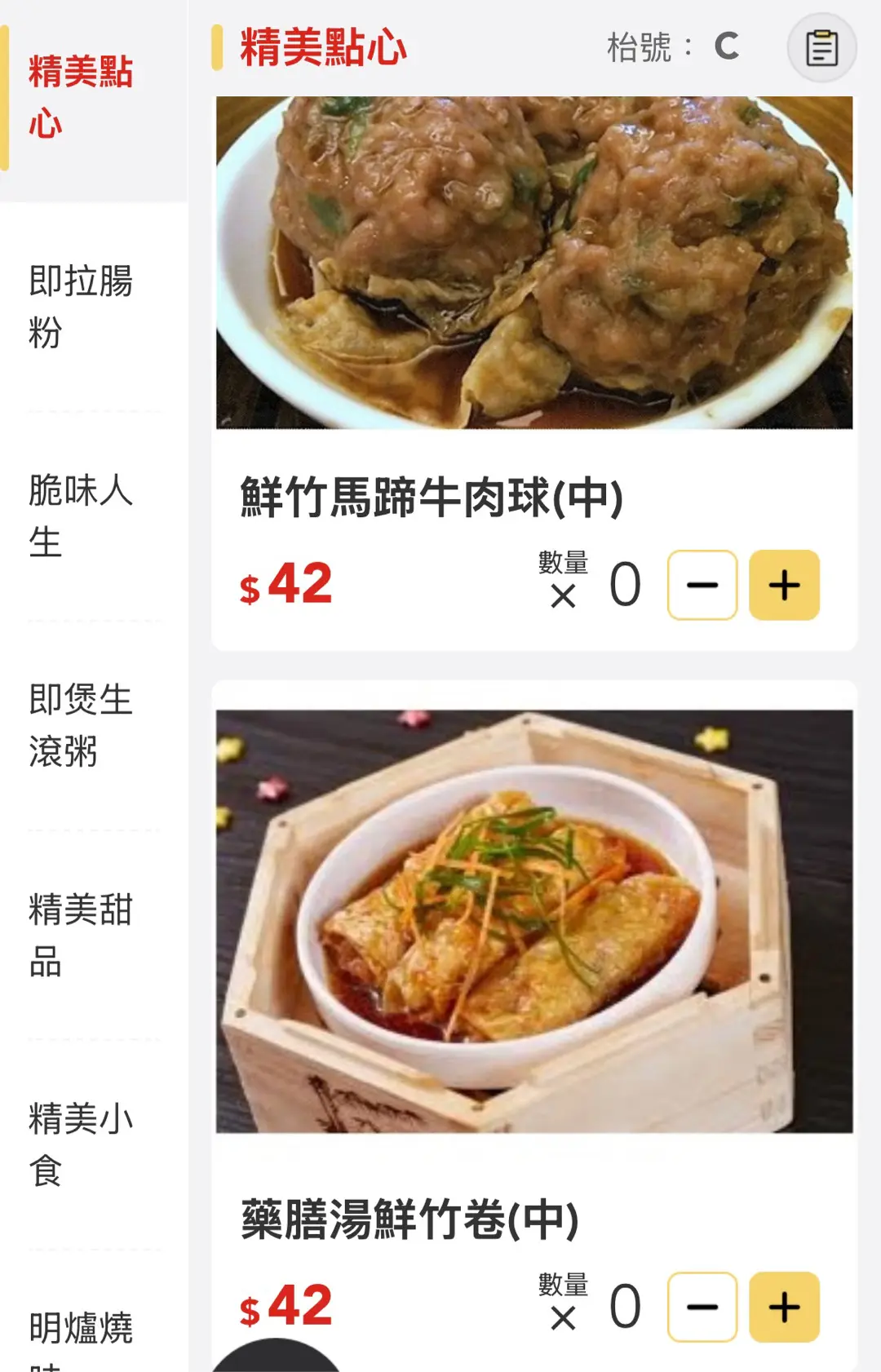Viewport: 881px width, 1372px height.
Task: Decrease quantity of 鮮竹馬蹄牛肉球(中)
Action: 702,585
